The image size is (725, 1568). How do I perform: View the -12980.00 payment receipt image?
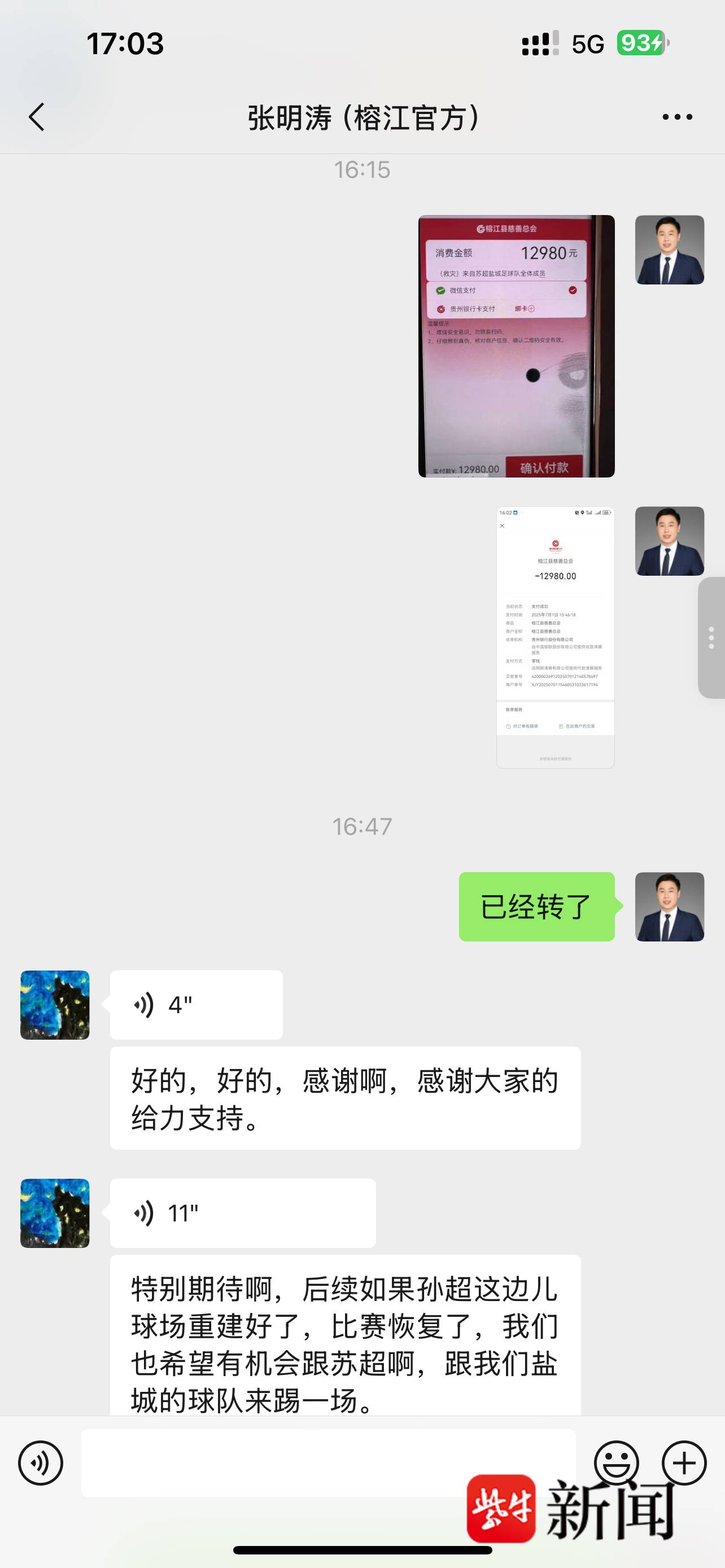coord(555,637)
